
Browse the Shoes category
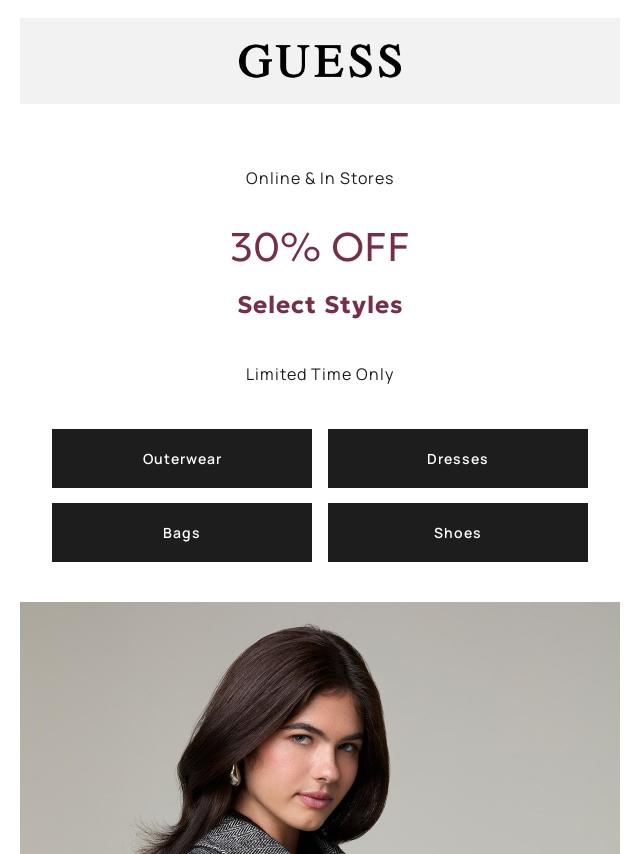(x=458, y=533)
